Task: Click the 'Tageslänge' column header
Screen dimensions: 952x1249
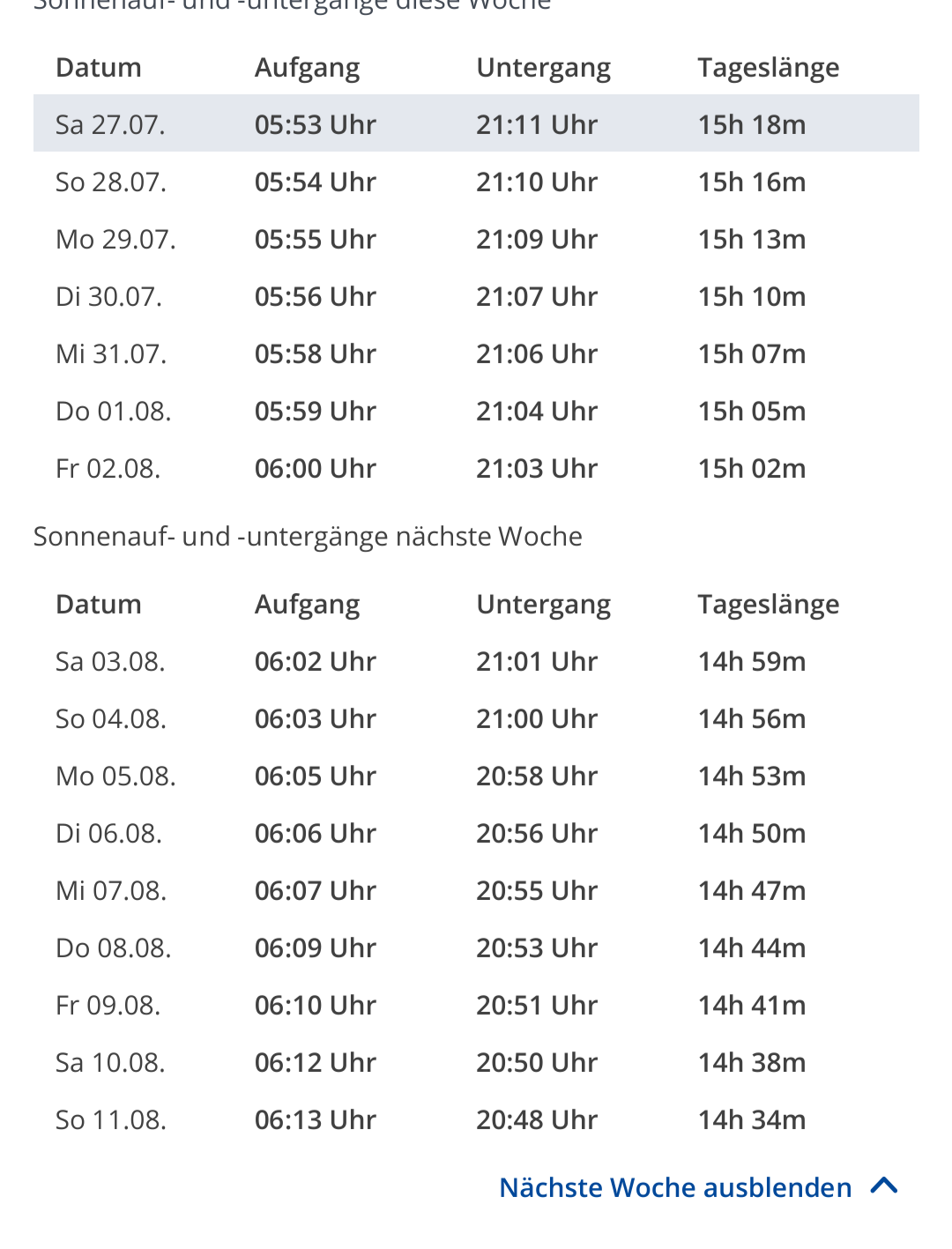Action: coord(769,67)
